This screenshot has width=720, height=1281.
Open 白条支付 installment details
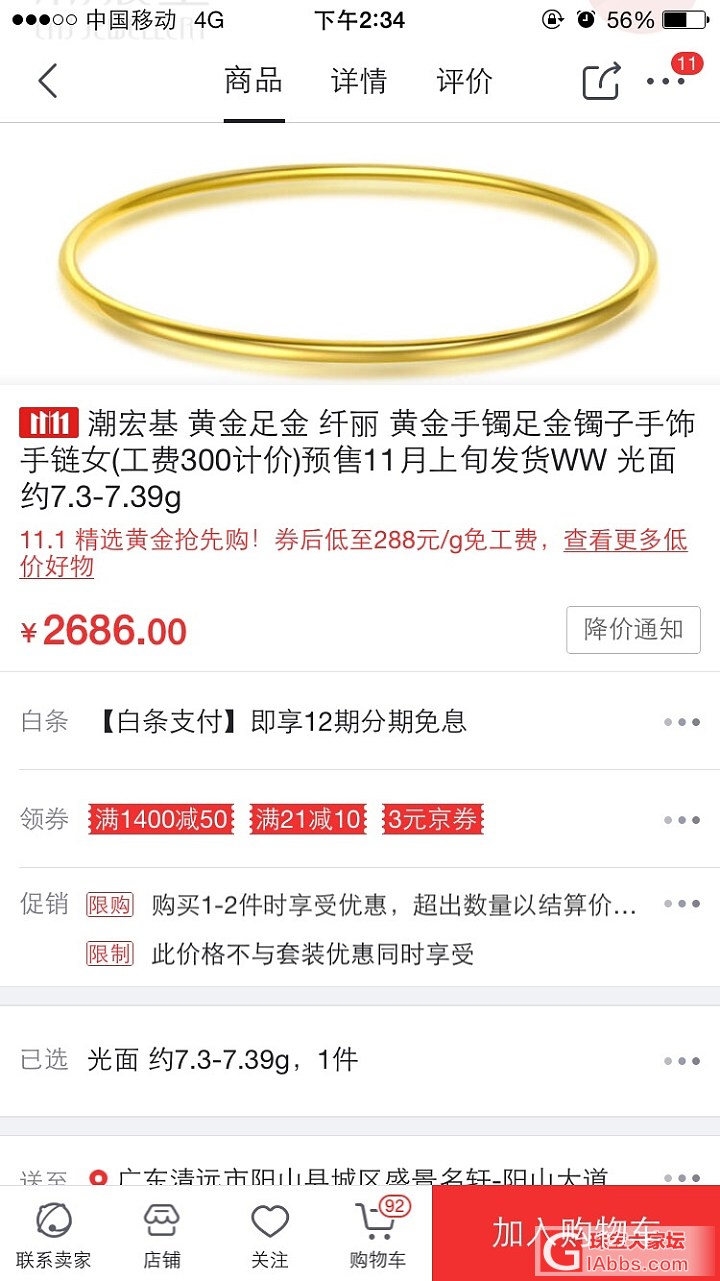point(360,722)
